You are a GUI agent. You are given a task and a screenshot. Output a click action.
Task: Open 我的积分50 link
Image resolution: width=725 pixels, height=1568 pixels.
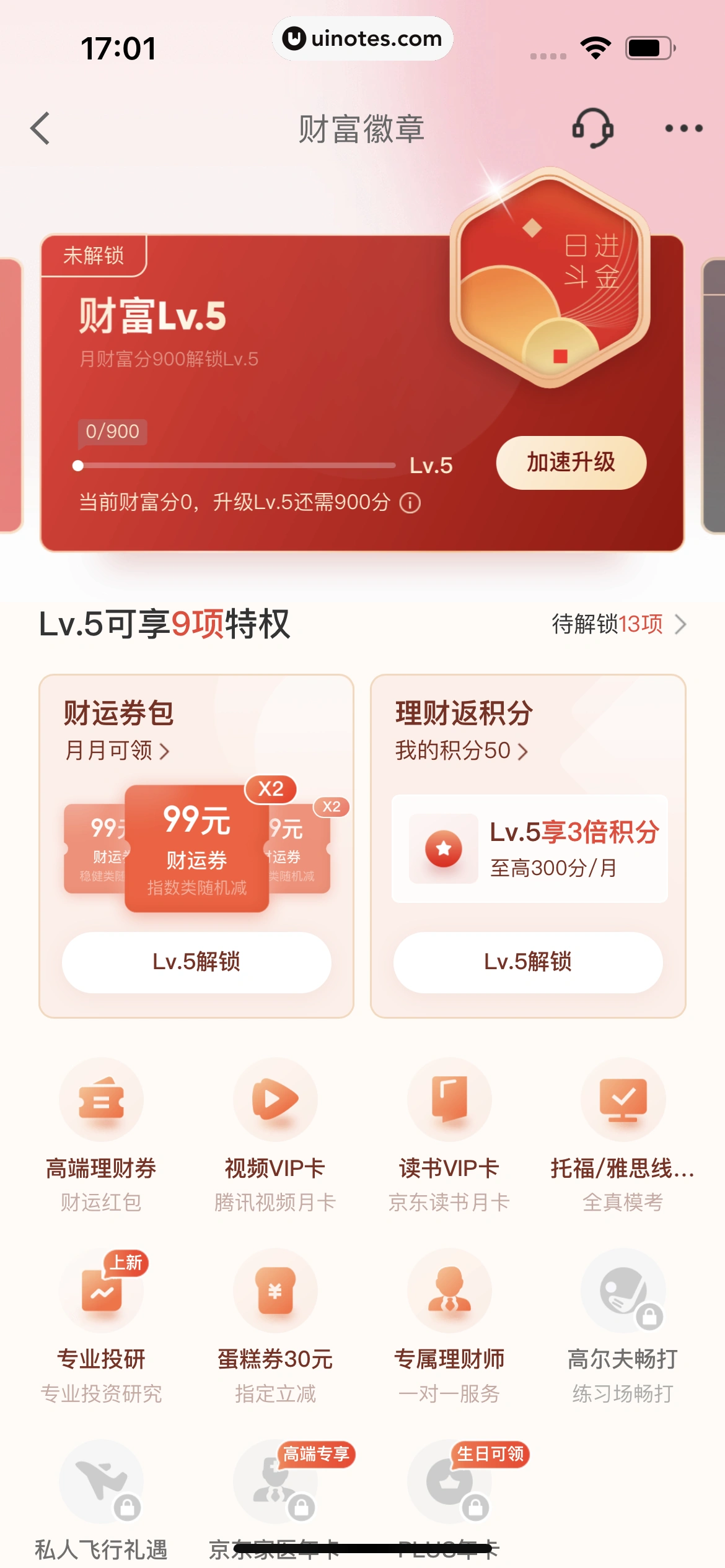(461, 751)
